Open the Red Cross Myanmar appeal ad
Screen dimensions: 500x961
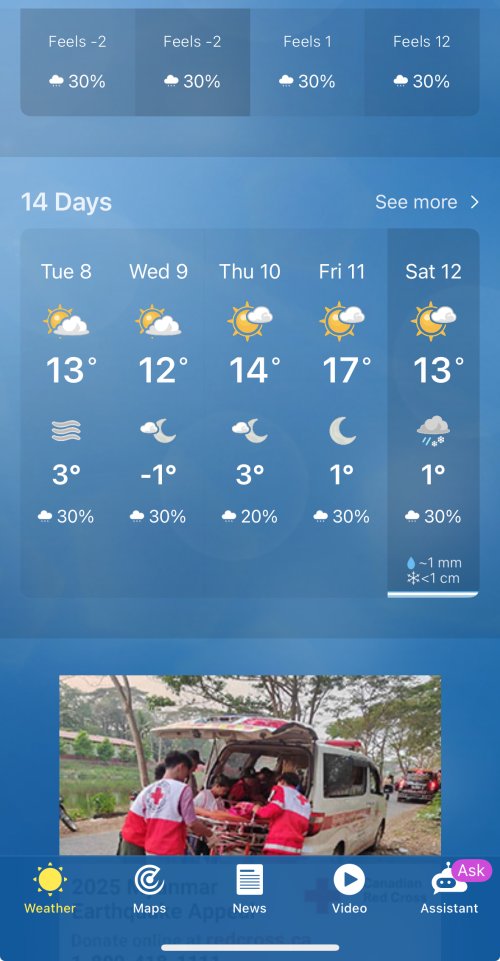(250, 766)
